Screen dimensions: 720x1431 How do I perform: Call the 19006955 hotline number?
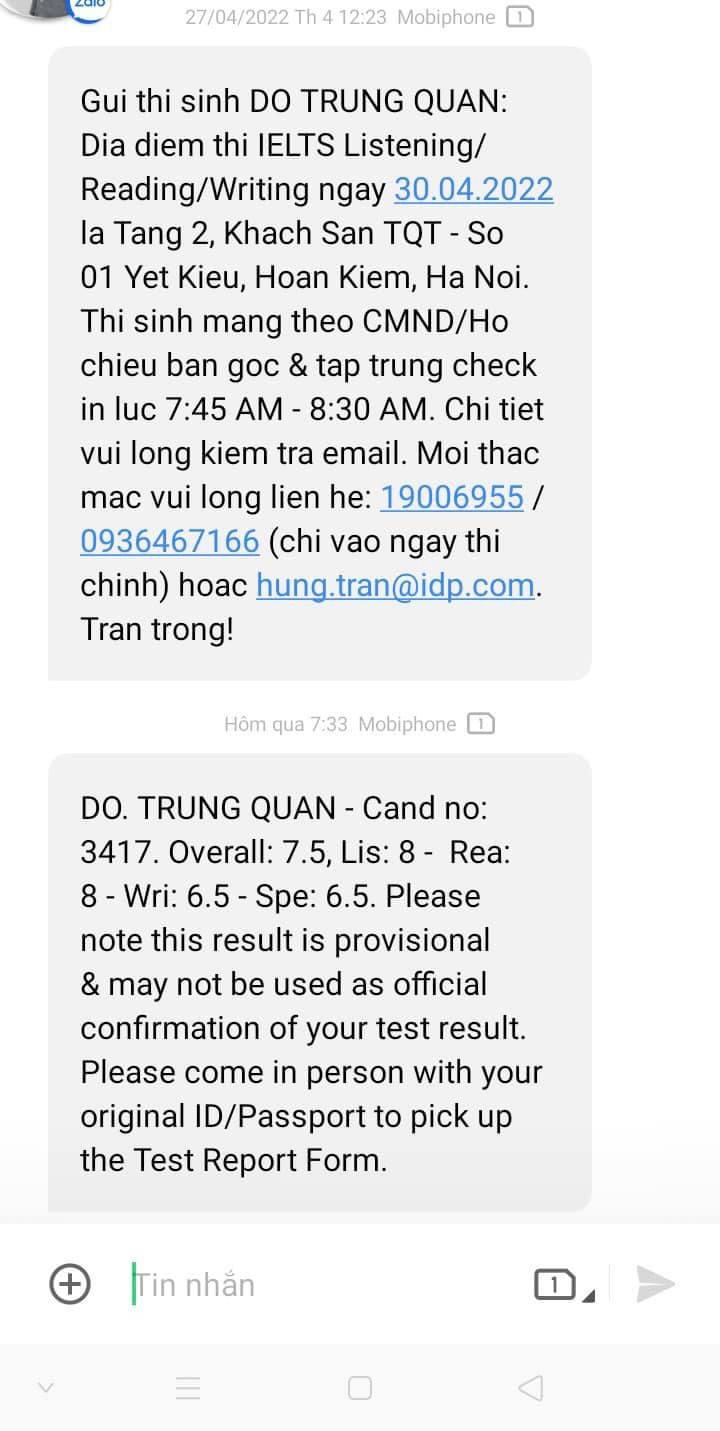tap(452, 497)
